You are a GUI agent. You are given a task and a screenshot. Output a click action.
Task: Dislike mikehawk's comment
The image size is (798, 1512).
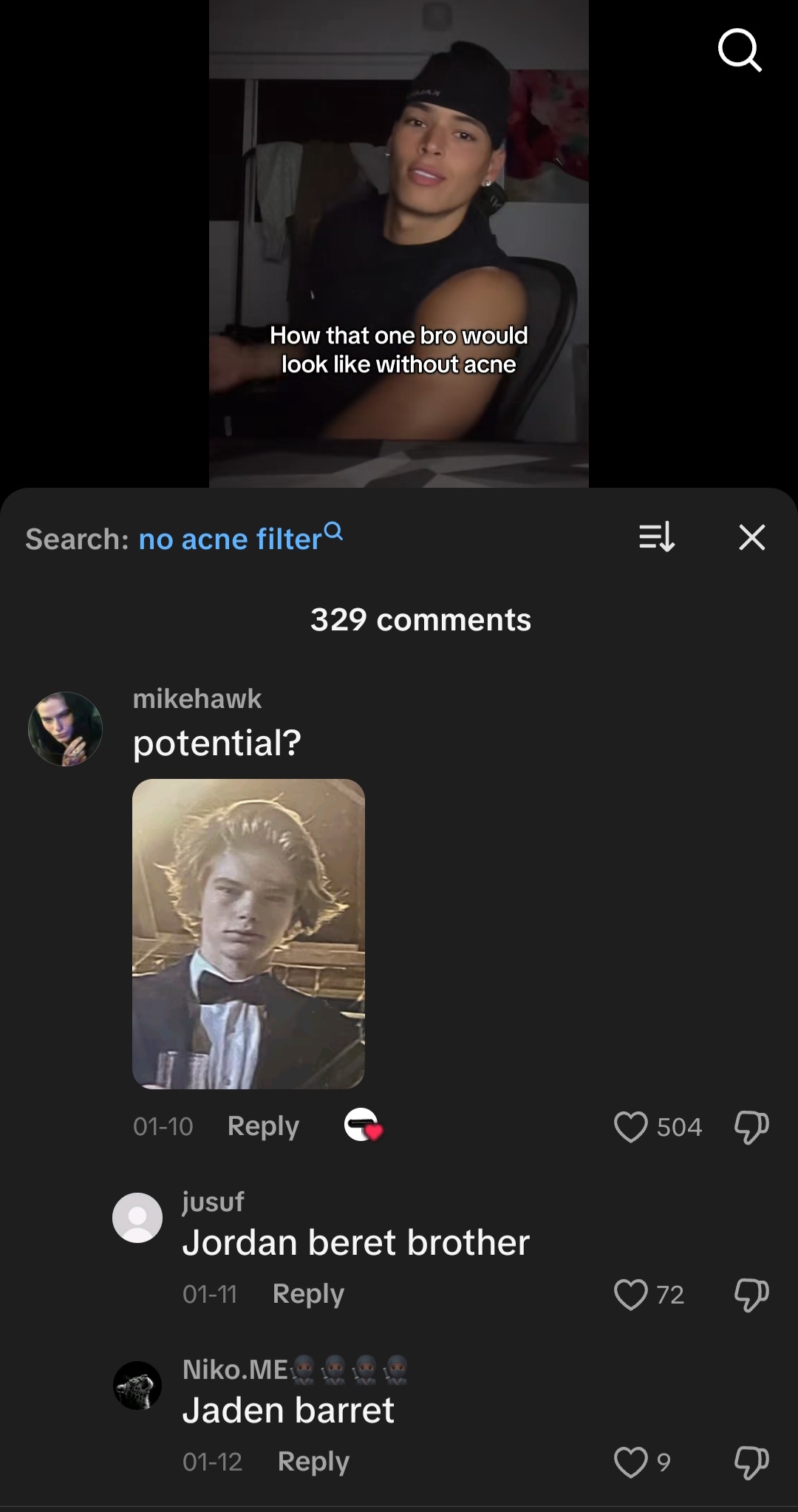pos(751,1127)
